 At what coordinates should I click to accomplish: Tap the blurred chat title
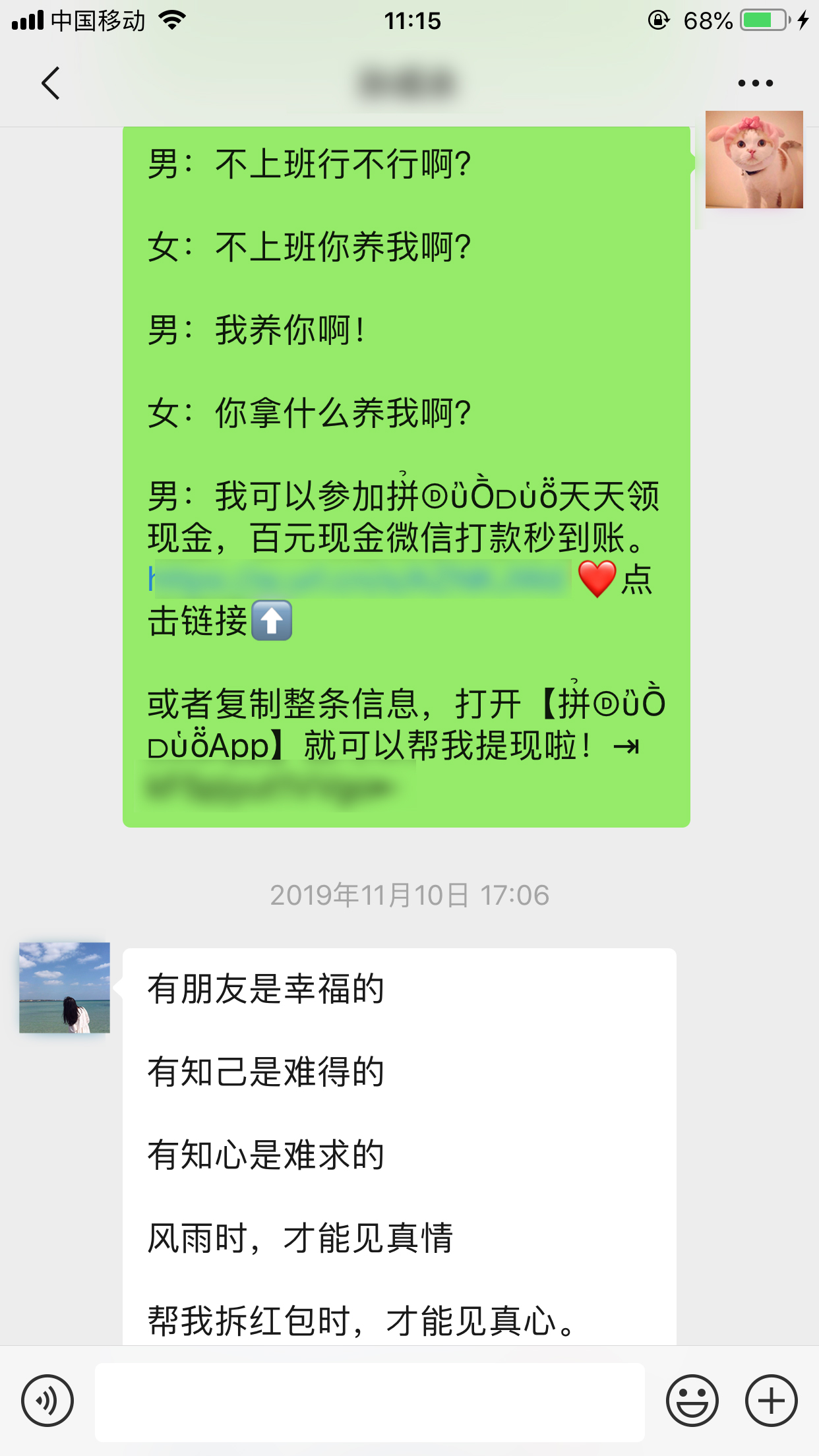(409, 81)
